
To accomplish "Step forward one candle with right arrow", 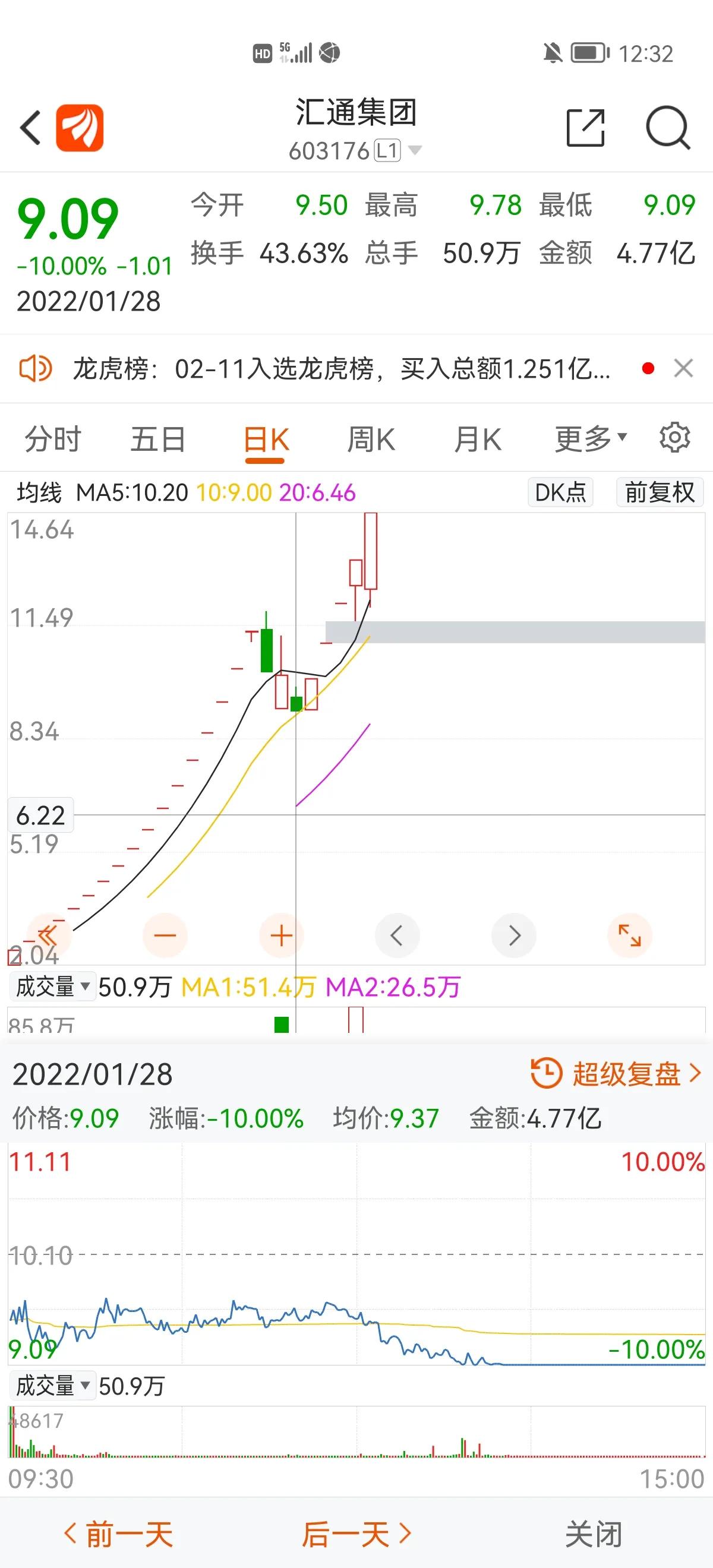I will pyautogui.click(x=513, y=936).
